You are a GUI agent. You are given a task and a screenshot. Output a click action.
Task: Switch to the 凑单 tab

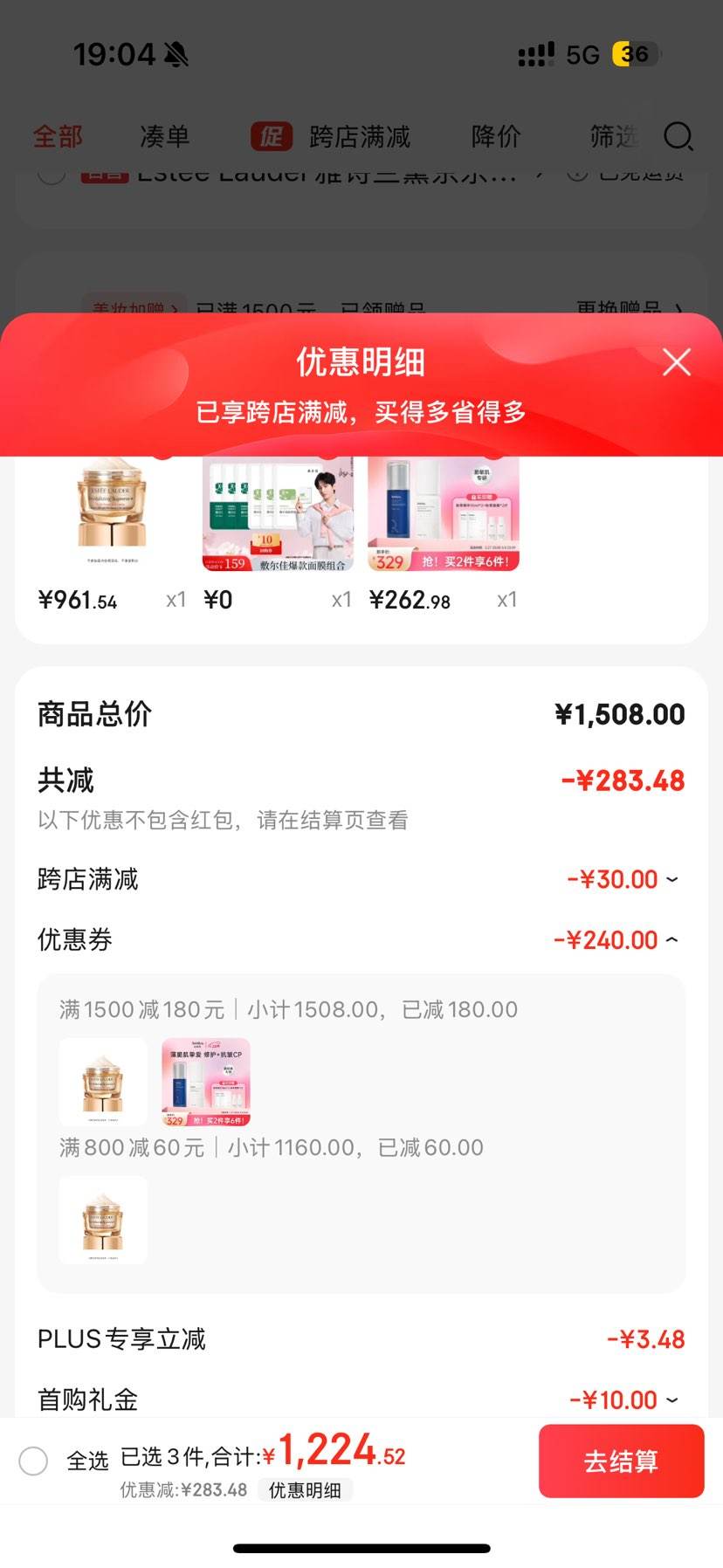(166, 137)
